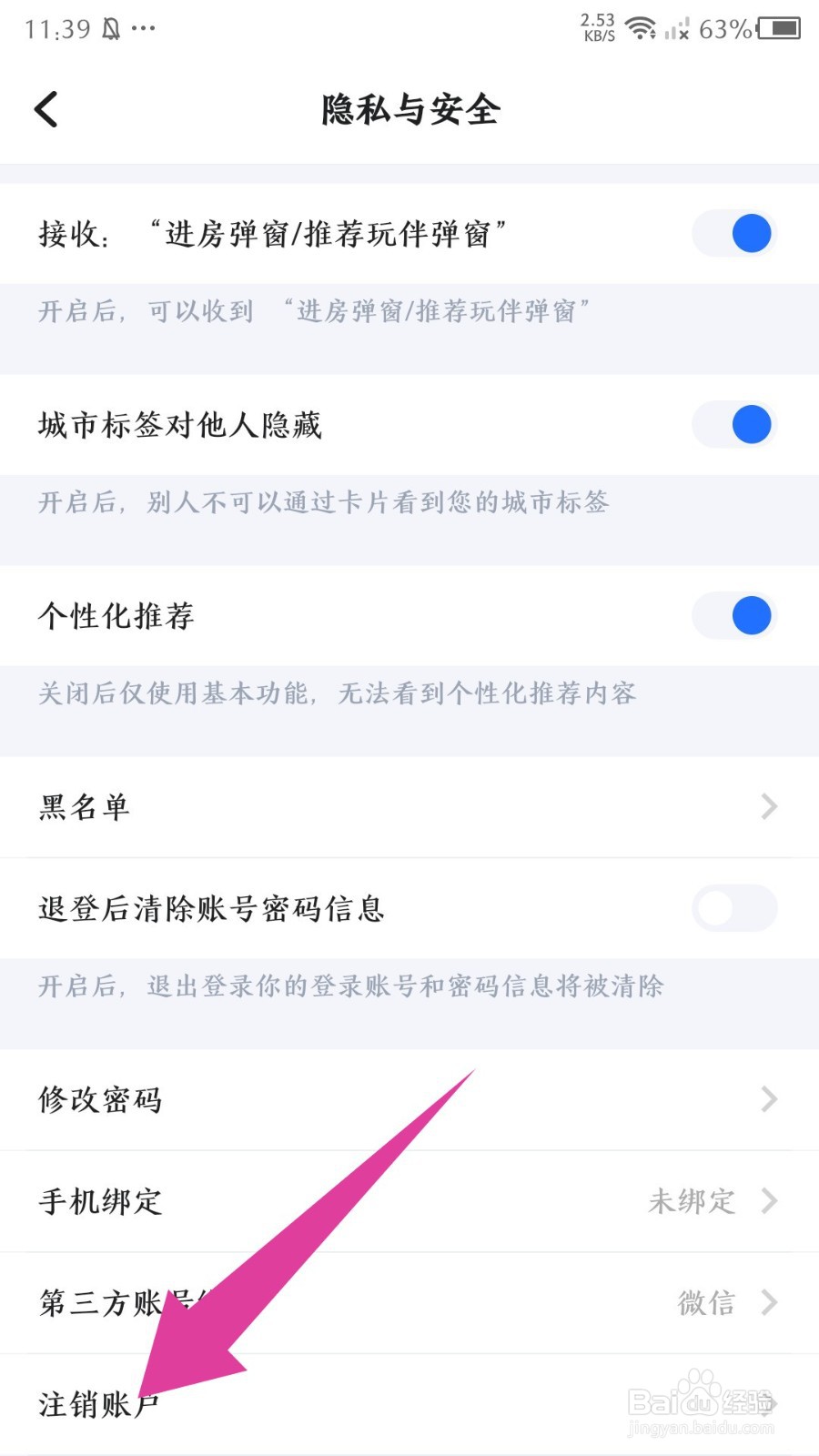Viewport: 819px width, 1456px height.
Task: Select 第三方账号 row showing 微信
Action: 409,1303
